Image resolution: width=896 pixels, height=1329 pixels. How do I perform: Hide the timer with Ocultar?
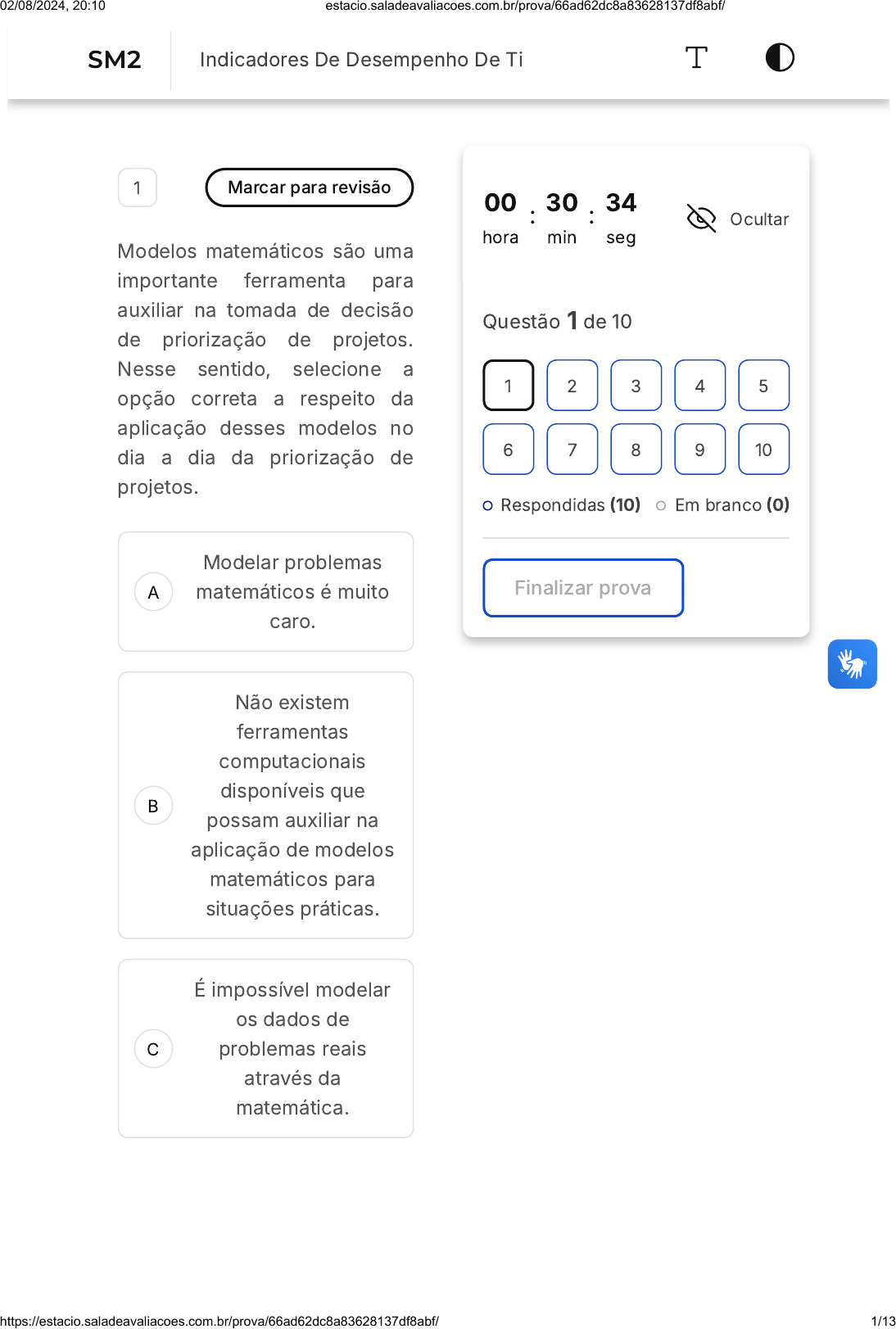(738, 219)
